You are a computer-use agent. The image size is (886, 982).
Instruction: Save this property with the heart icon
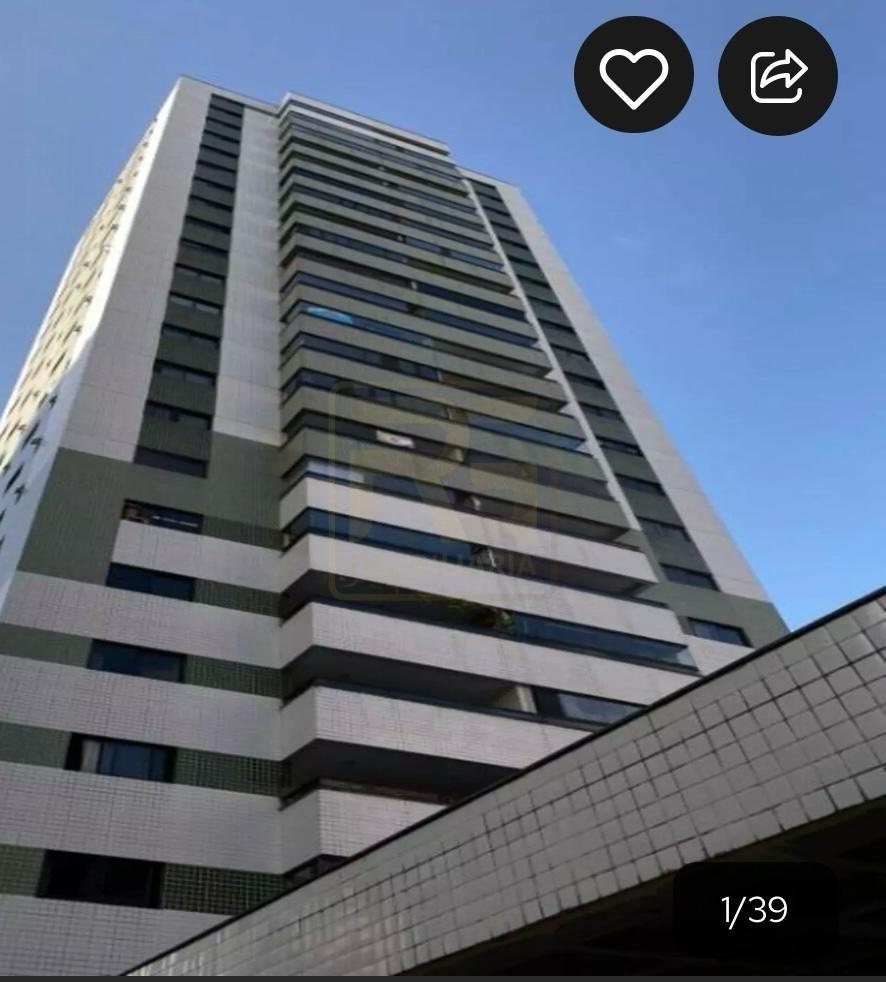pos(633,75)
